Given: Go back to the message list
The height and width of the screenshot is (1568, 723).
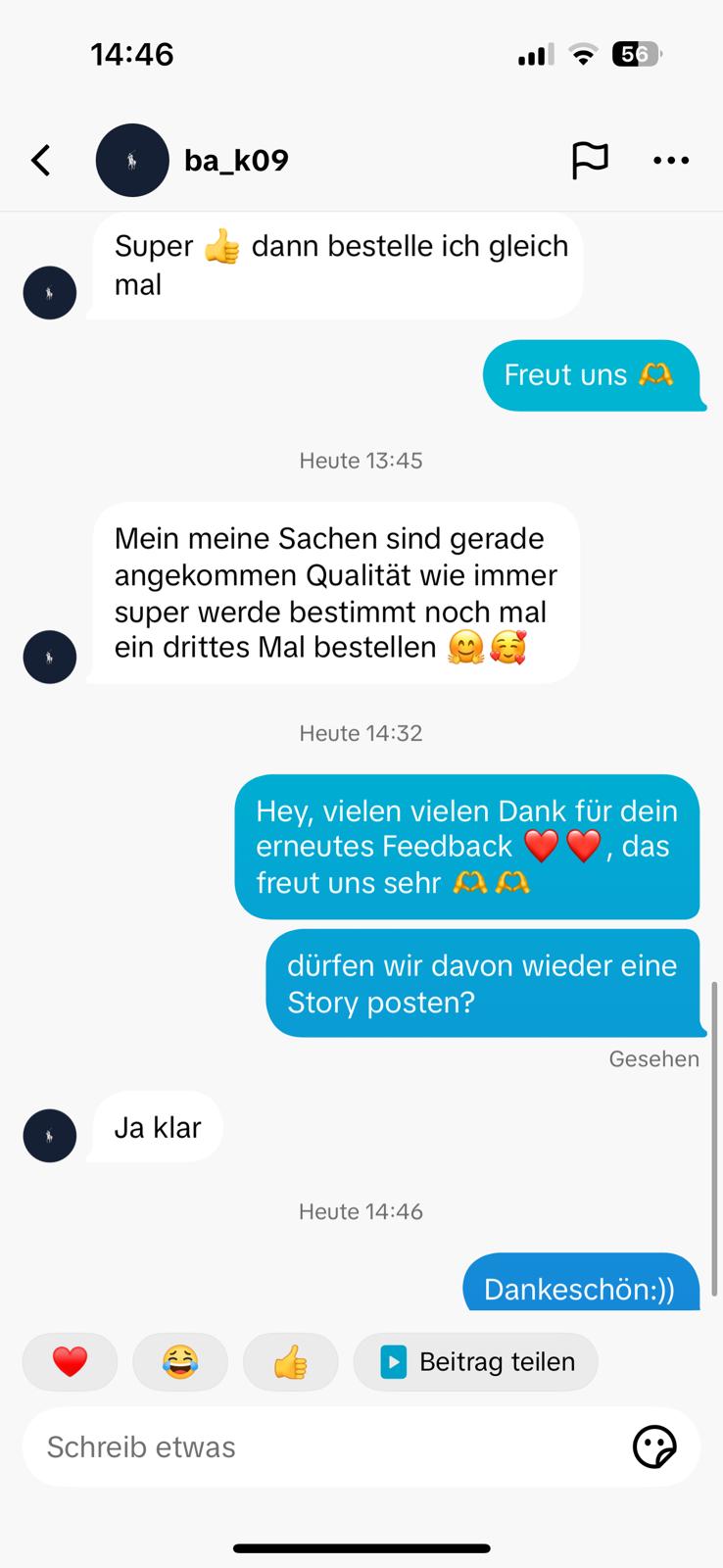Looking at the screenshot, I should [41, 161].
